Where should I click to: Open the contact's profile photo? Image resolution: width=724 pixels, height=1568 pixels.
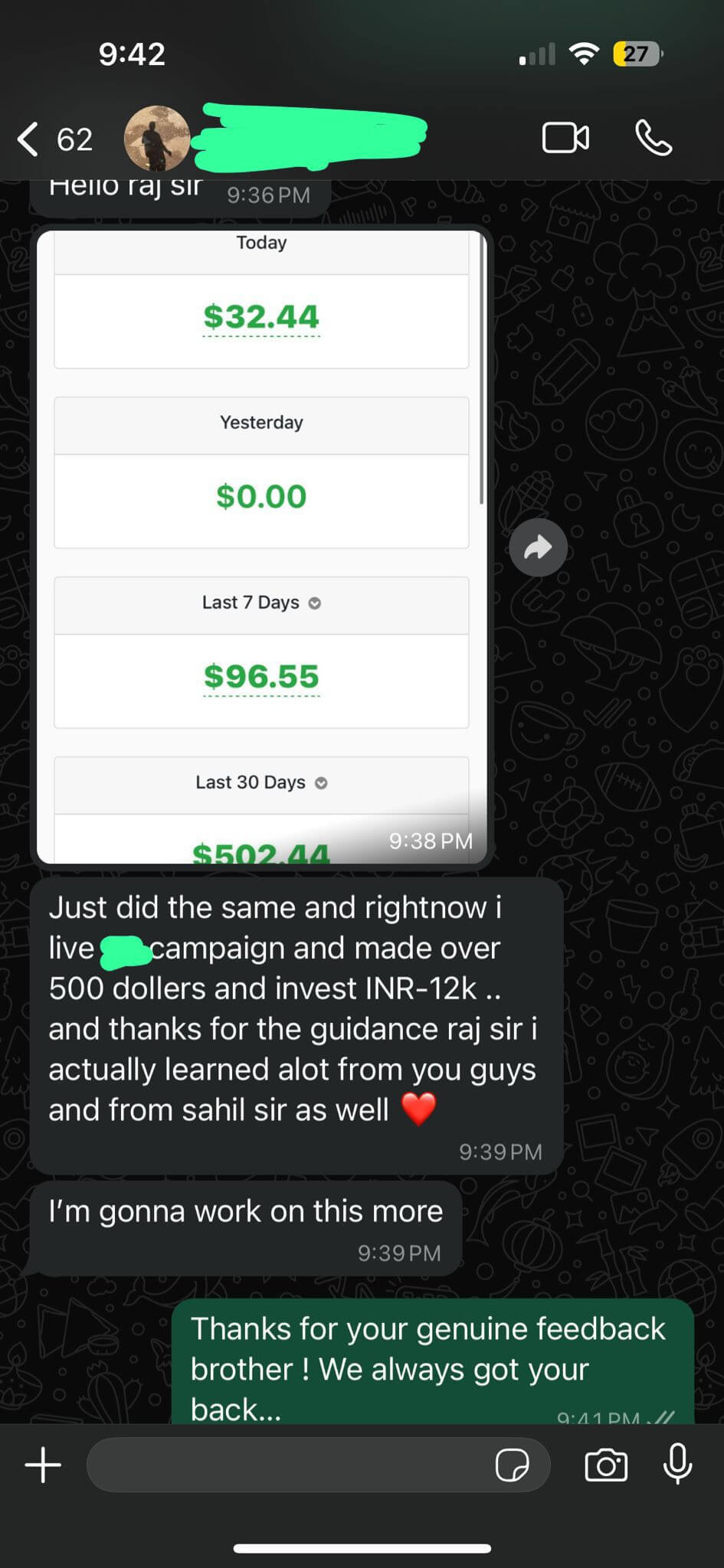(157, 139)
